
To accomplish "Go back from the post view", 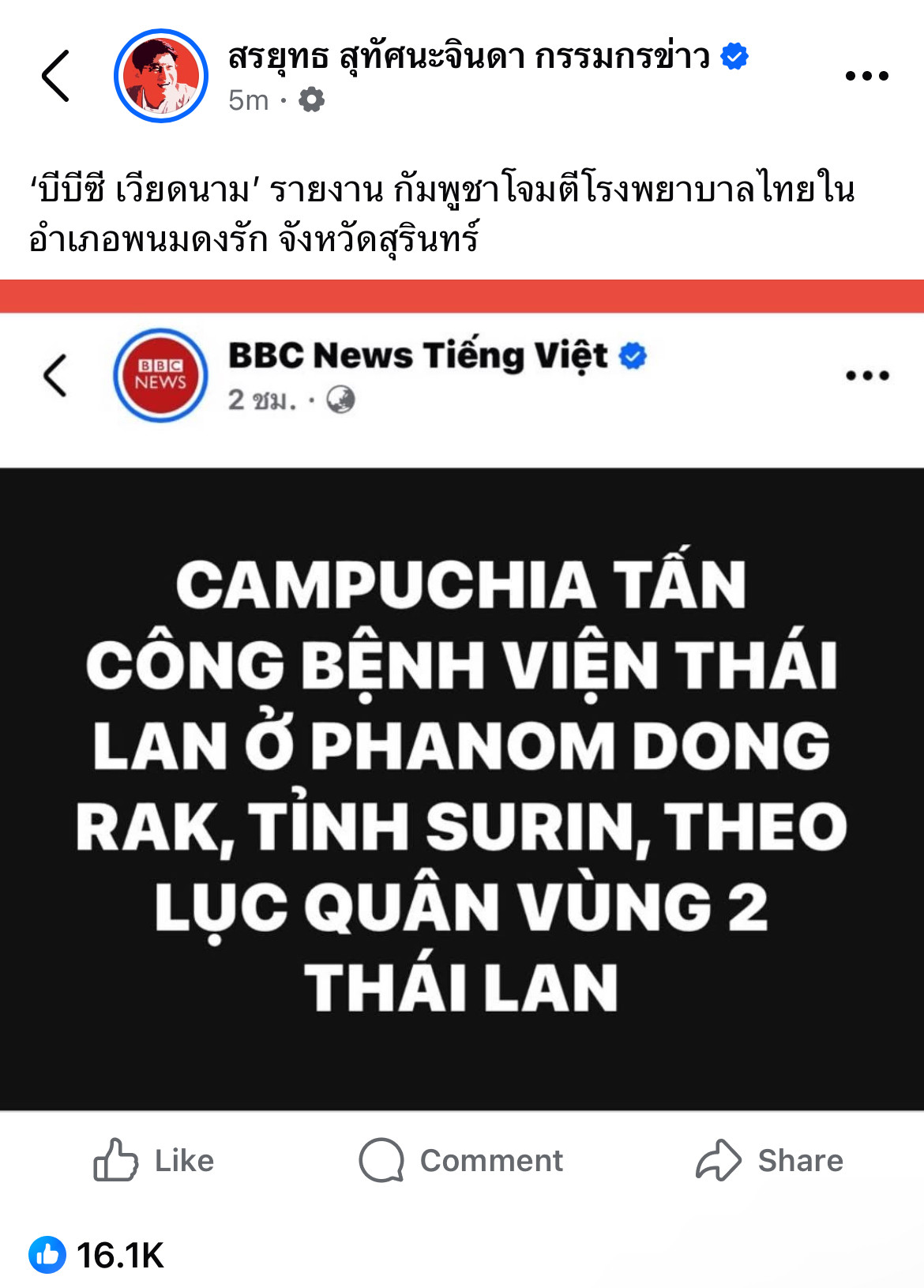I will click(55, 76).
